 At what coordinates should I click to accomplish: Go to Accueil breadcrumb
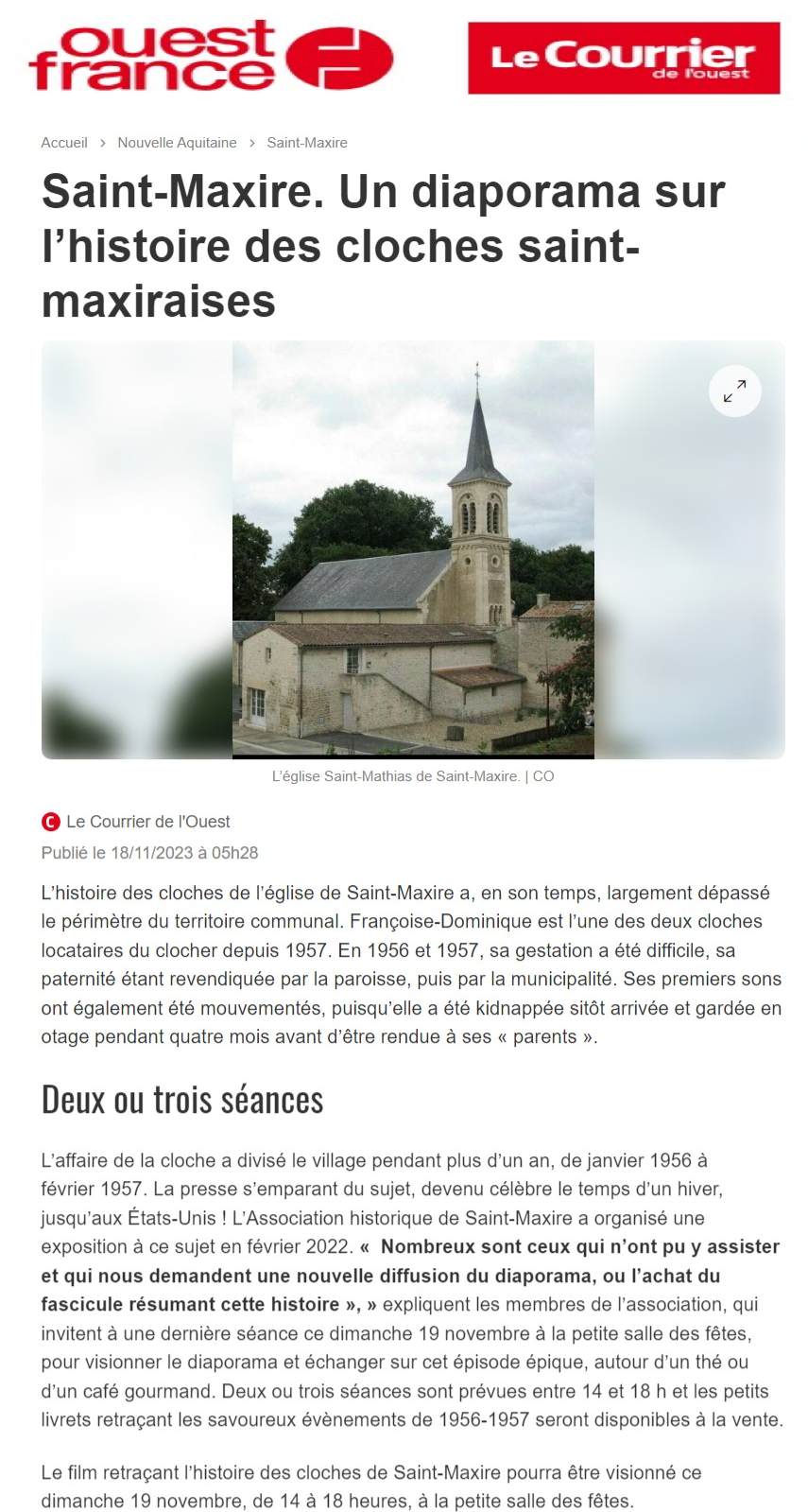pos(64,143)
